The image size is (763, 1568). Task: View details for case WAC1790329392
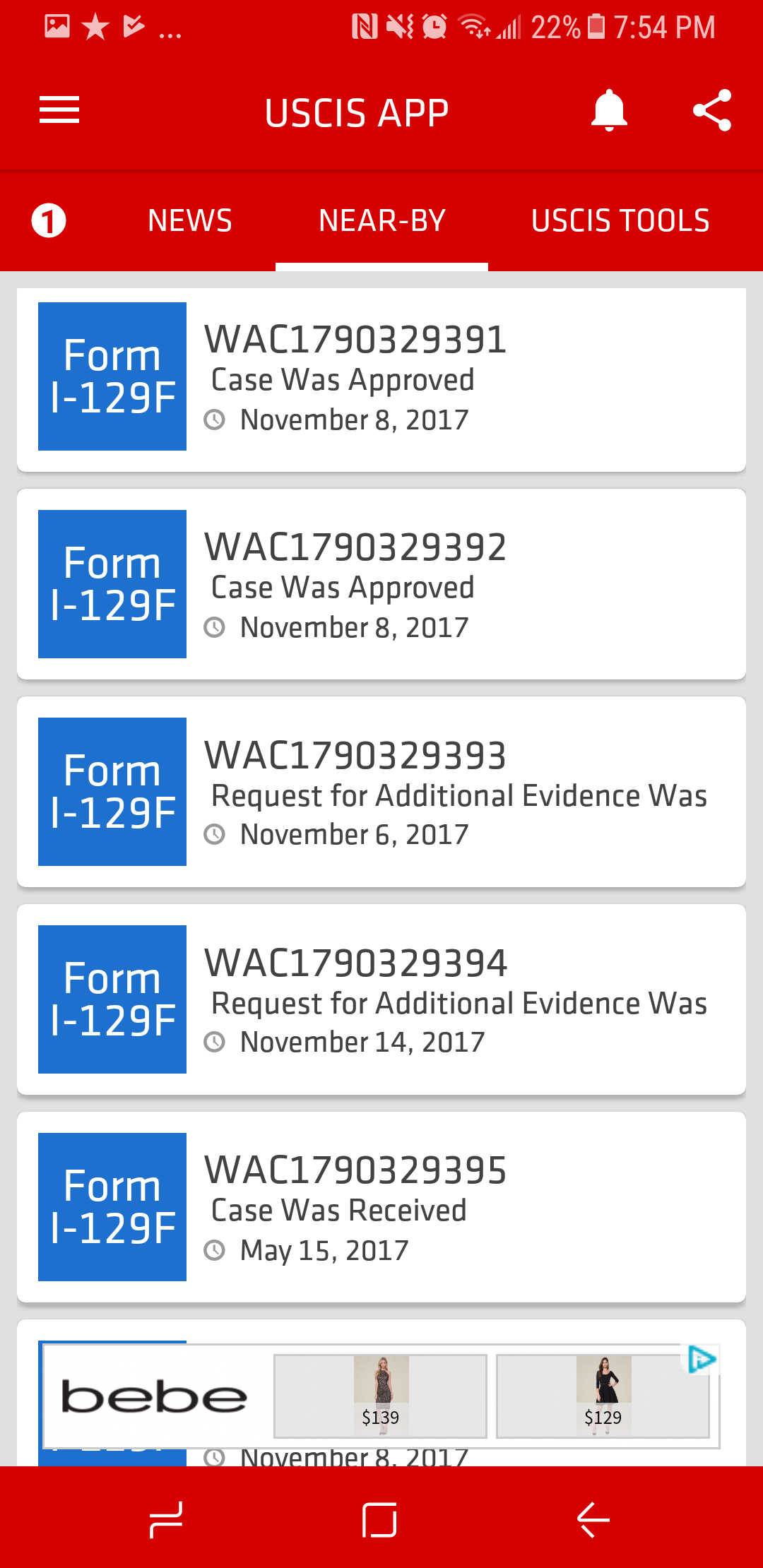[x=381, y=584]
